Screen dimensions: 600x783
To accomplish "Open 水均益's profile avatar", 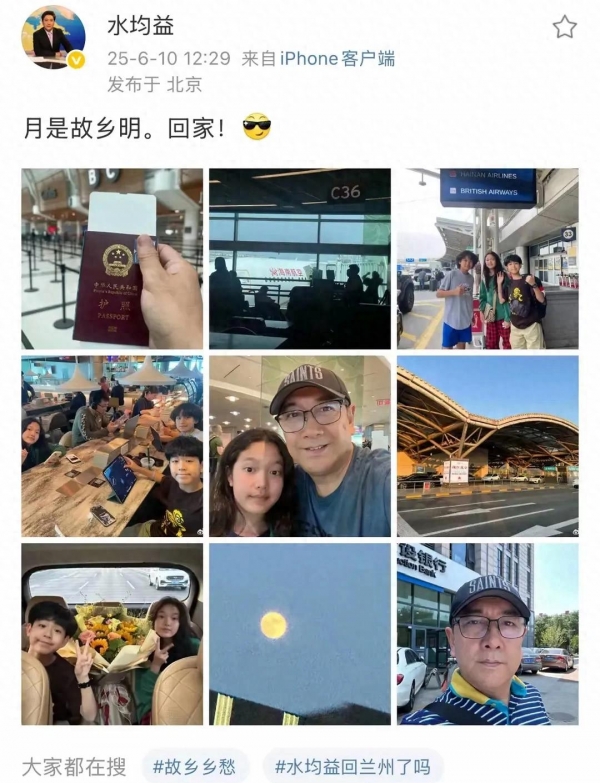I will [53, 36].
